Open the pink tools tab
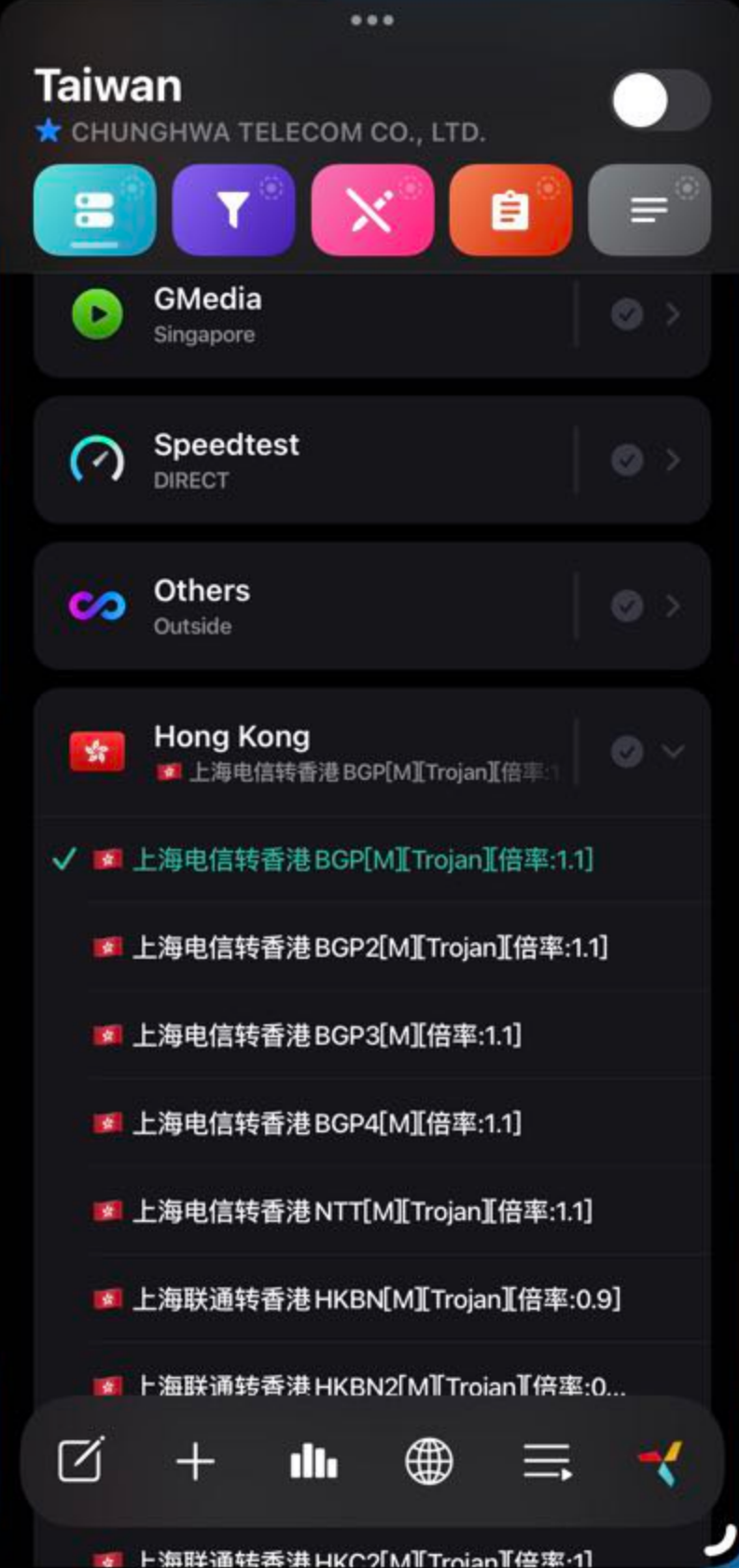739x1568 pixels. point(372,210)
